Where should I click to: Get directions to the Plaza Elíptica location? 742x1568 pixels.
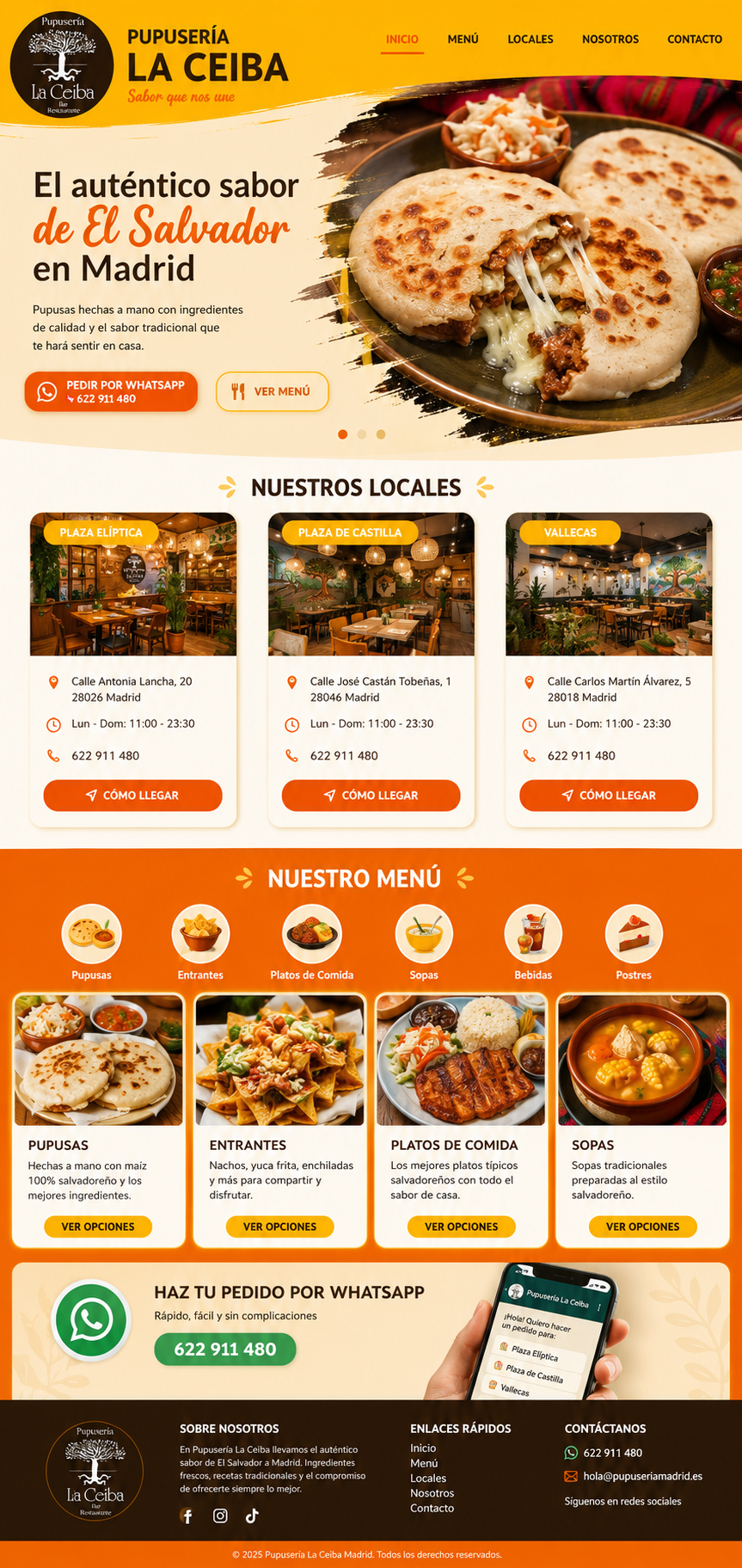tap(133, 796)
